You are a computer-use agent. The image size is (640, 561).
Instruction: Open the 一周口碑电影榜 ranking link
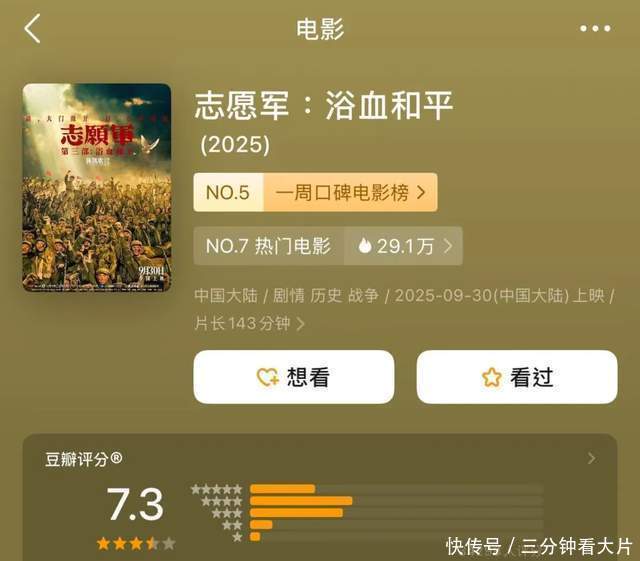(350, 192)
